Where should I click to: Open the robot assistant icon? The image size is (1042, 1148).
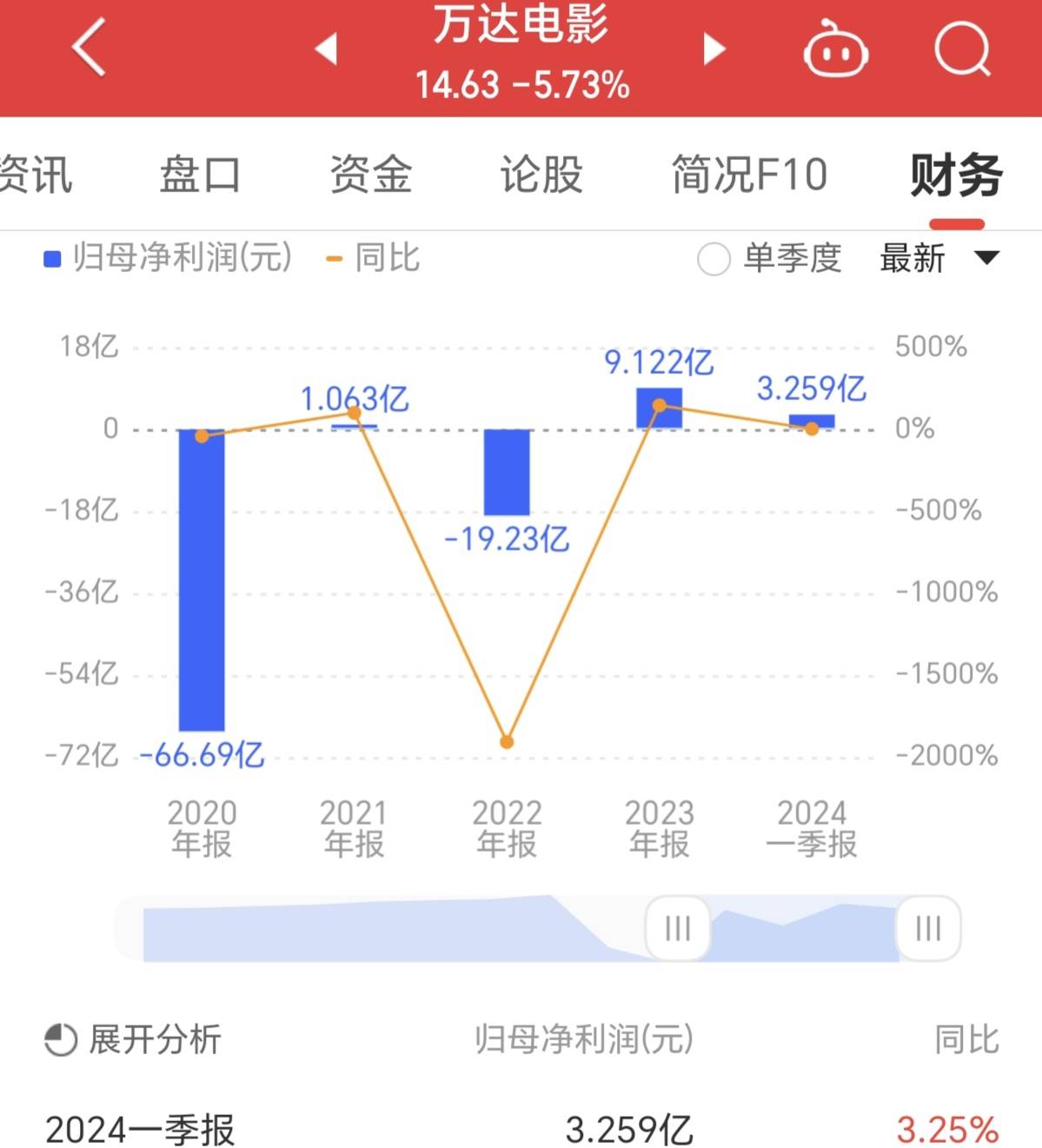[x=835, y=50]
